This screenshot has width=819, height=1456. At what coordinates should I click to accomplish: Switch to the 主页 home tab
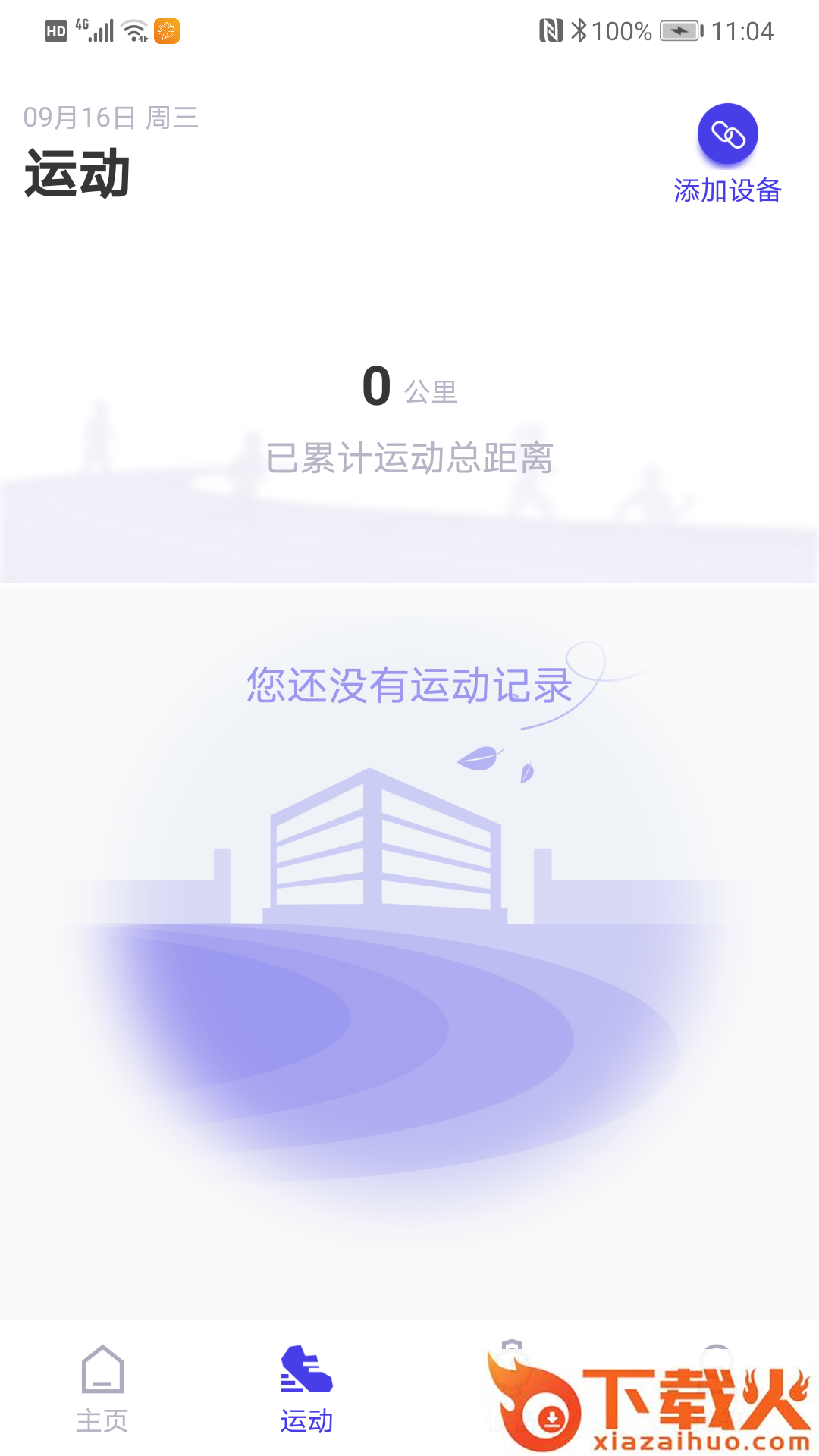[x=102, y=1388]
